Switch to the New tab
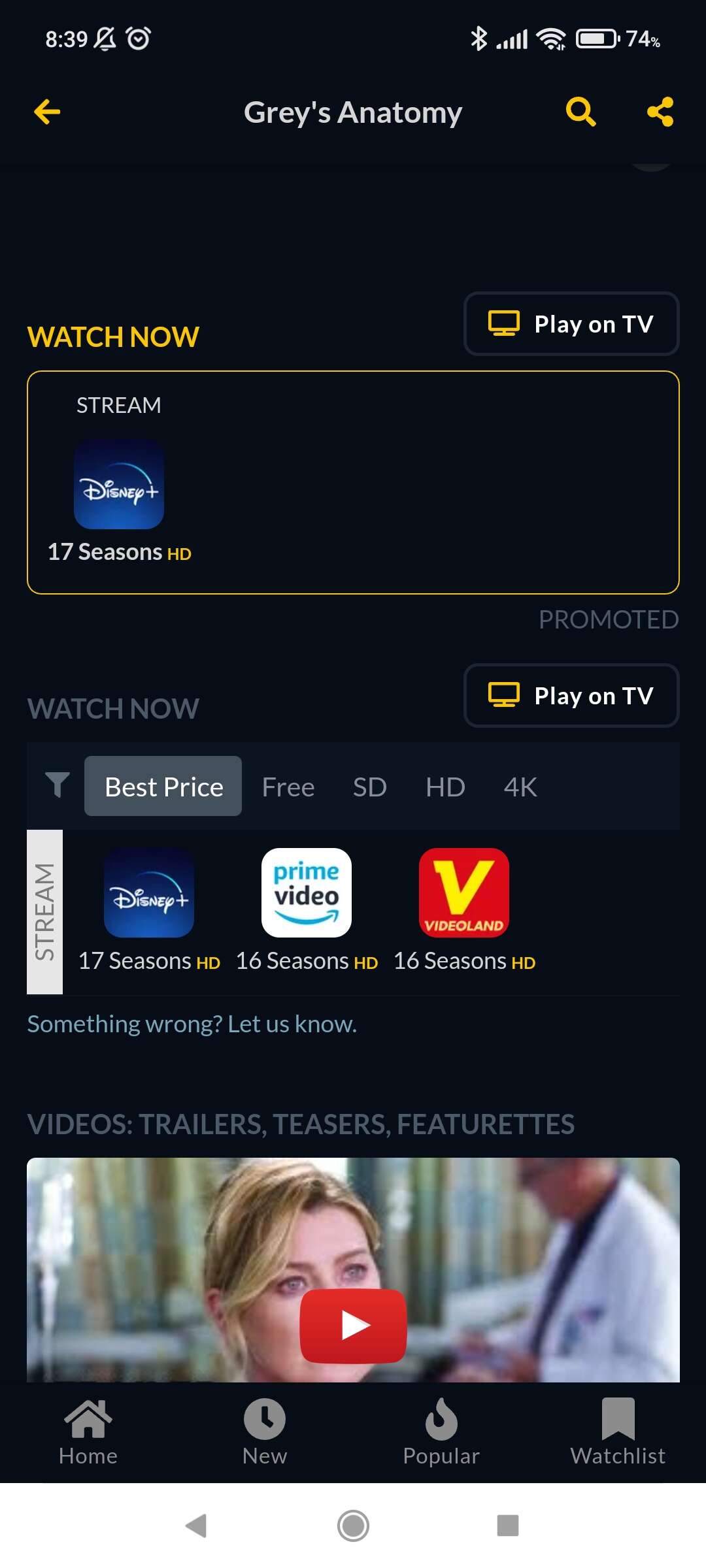Image resolution: width=706 pixels, height=1568 pixels. pos(265,1431)
